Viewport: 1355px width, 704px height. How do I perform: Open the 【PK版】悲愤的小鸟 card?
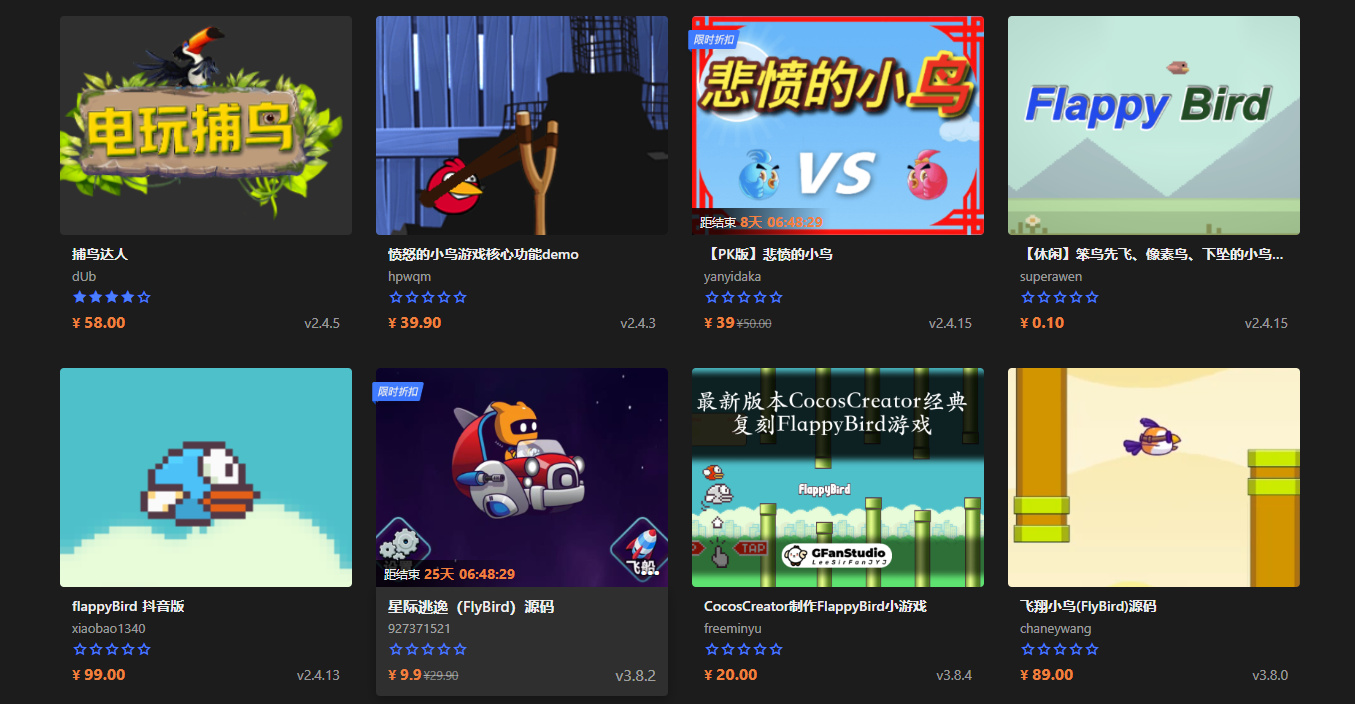[x=837, y=126]
